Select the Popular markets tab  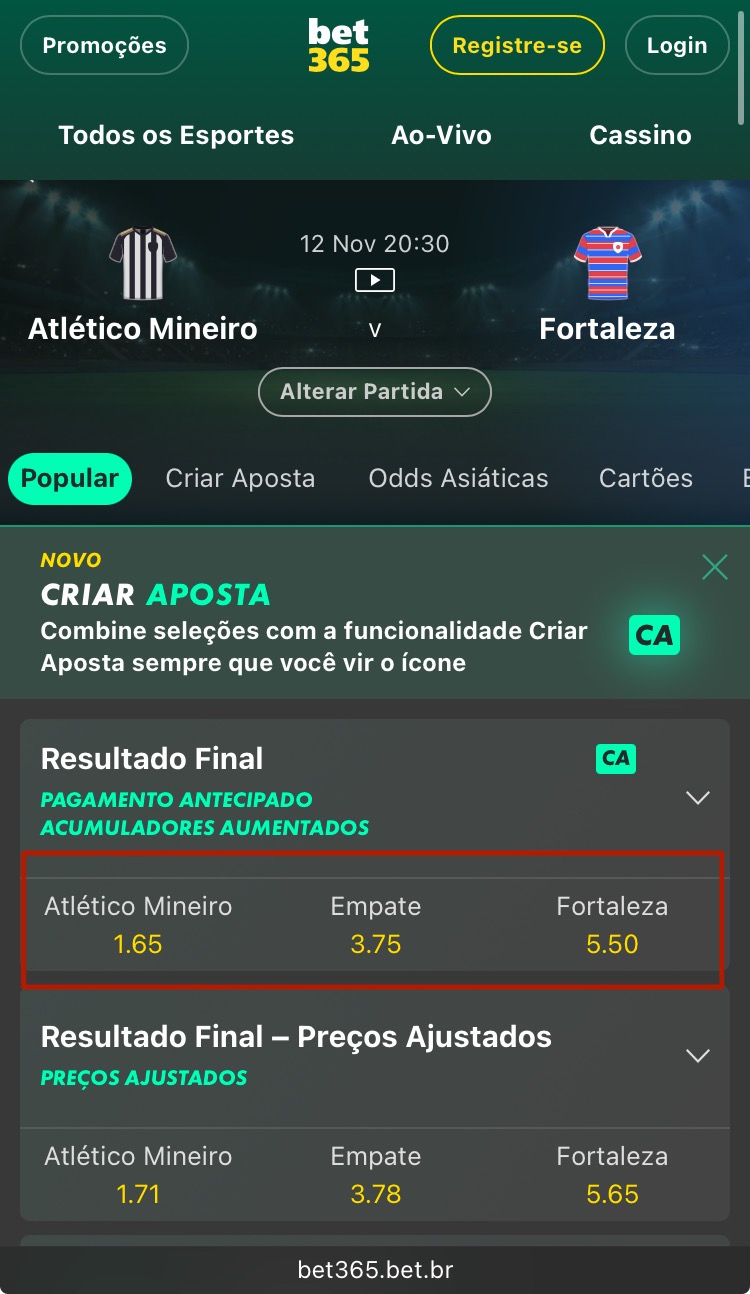(x=70, y=479)
